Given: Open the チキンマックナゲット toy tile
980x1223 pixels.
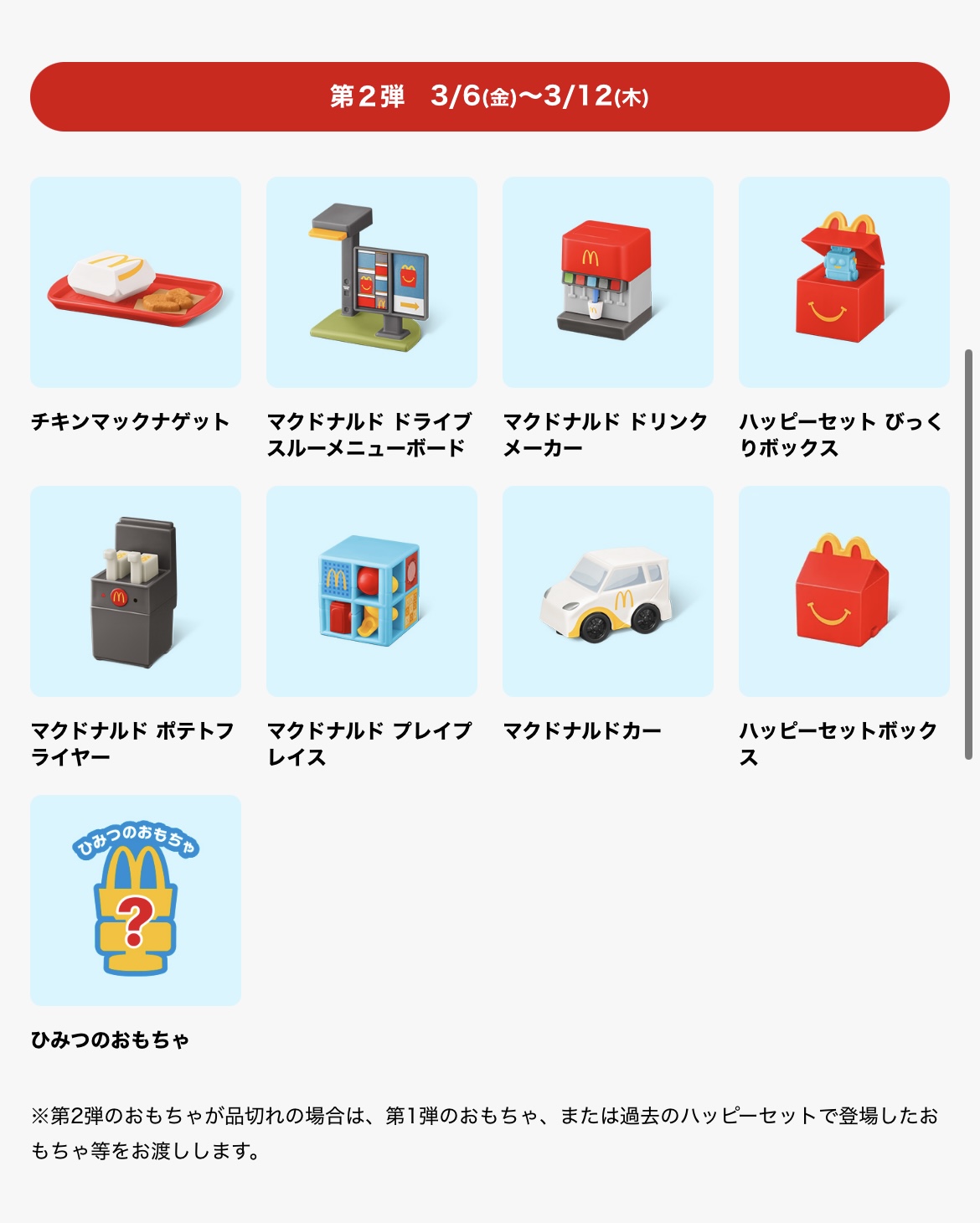Looking at the screenshot, I should [x=136, y=282].
